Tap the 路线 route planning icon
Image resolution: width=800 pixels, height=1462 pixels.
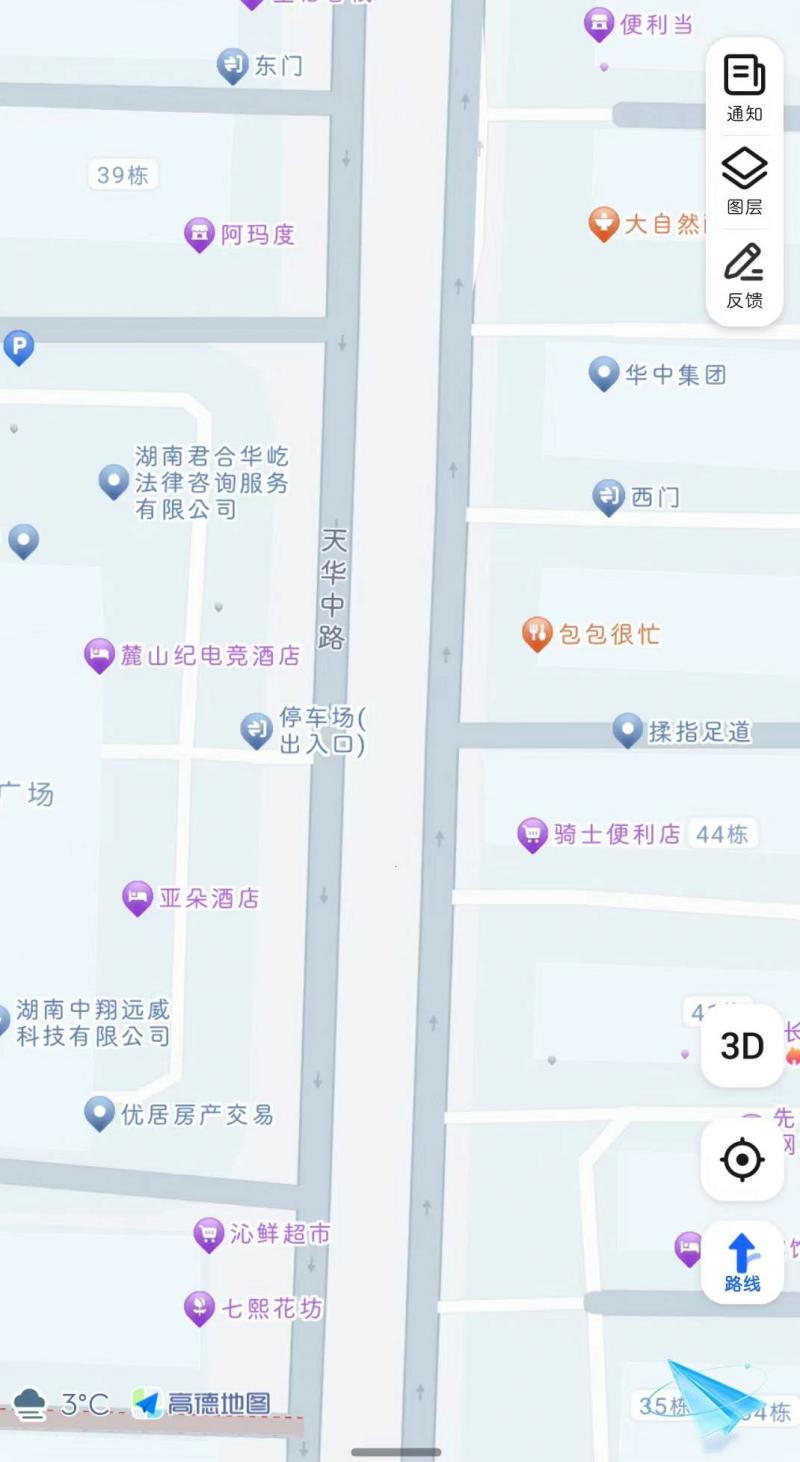740,1258
